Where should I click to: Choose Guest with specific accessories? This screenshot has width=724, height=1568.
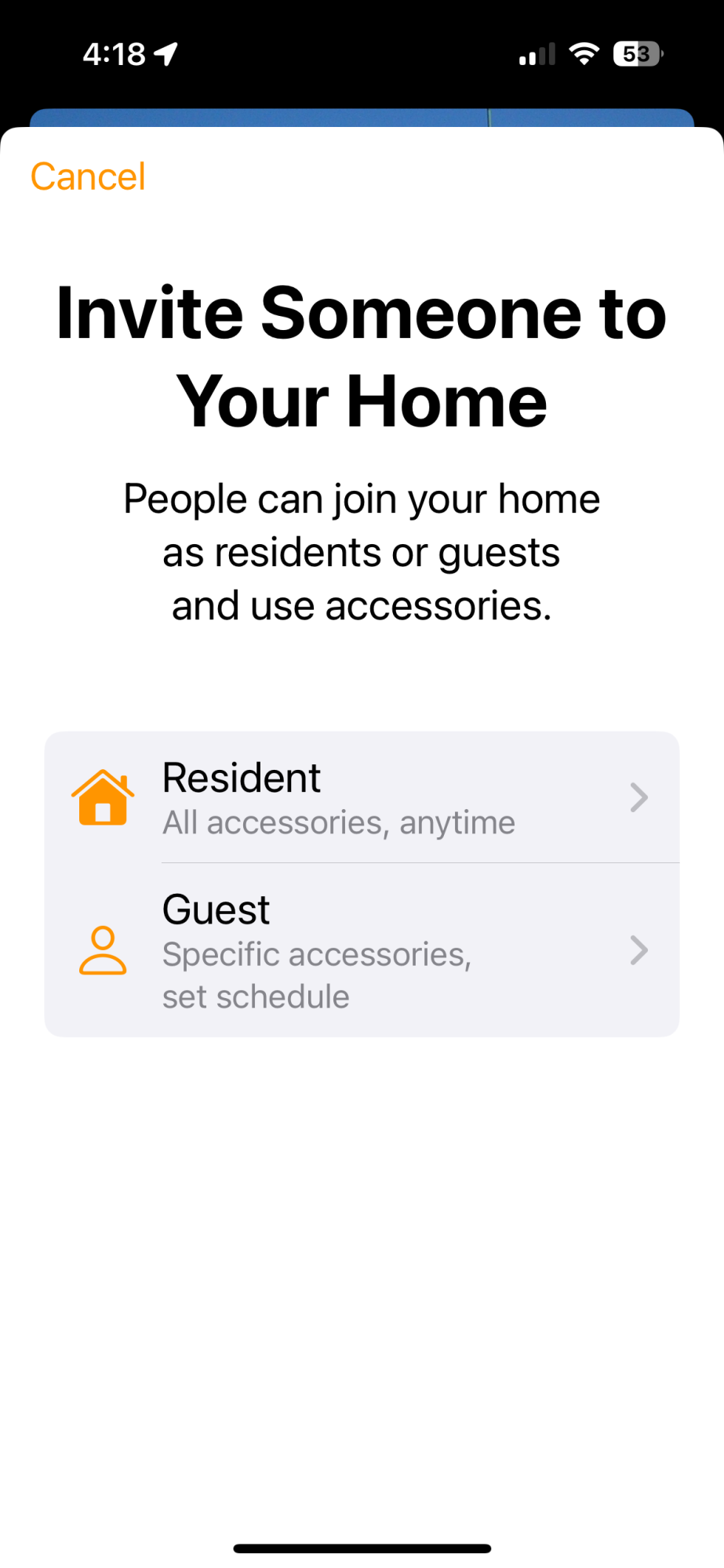[x=362, y=950]
